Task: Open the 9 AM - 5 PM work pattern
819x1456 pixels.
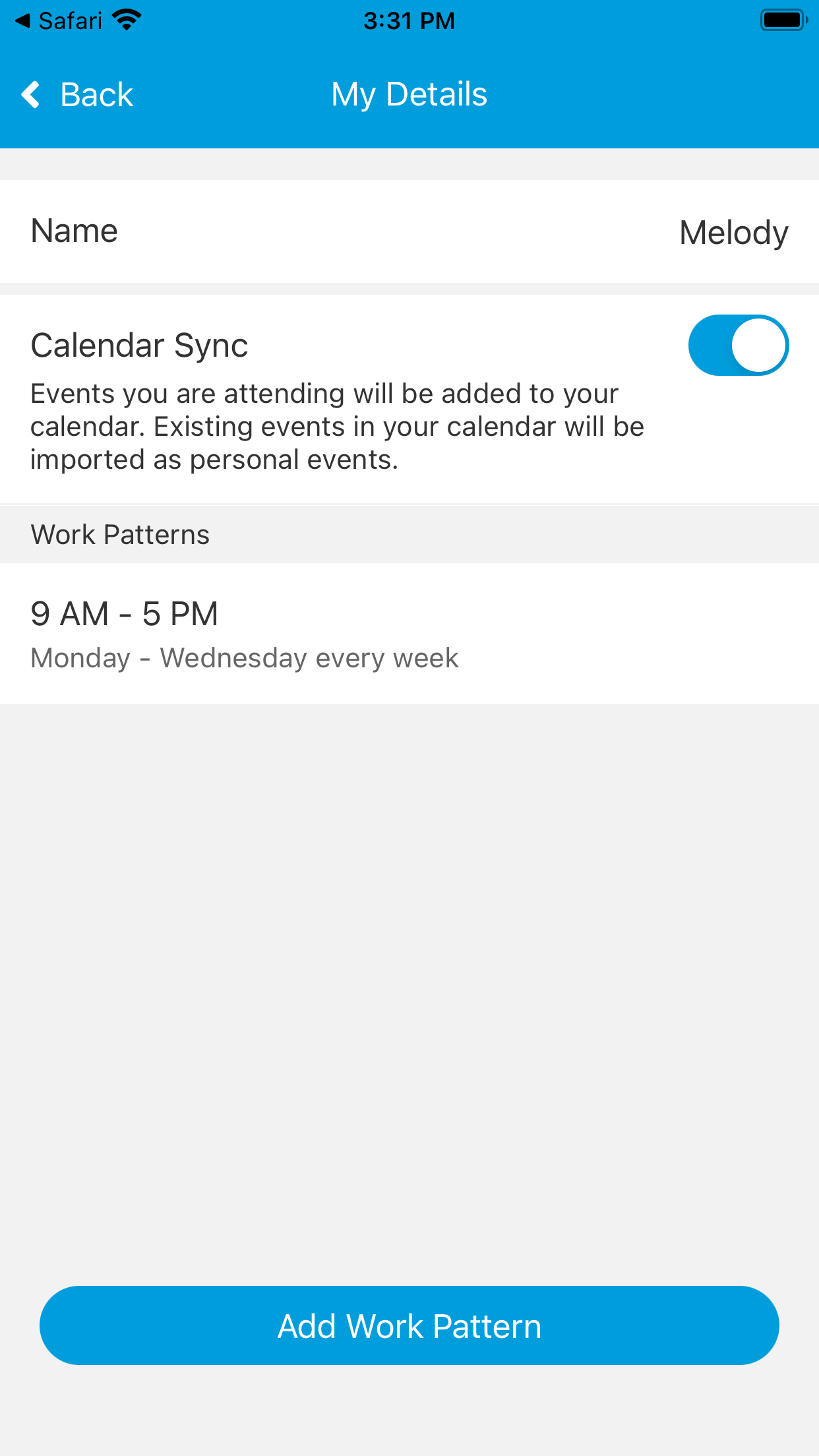Action: [x=409, y=633]
